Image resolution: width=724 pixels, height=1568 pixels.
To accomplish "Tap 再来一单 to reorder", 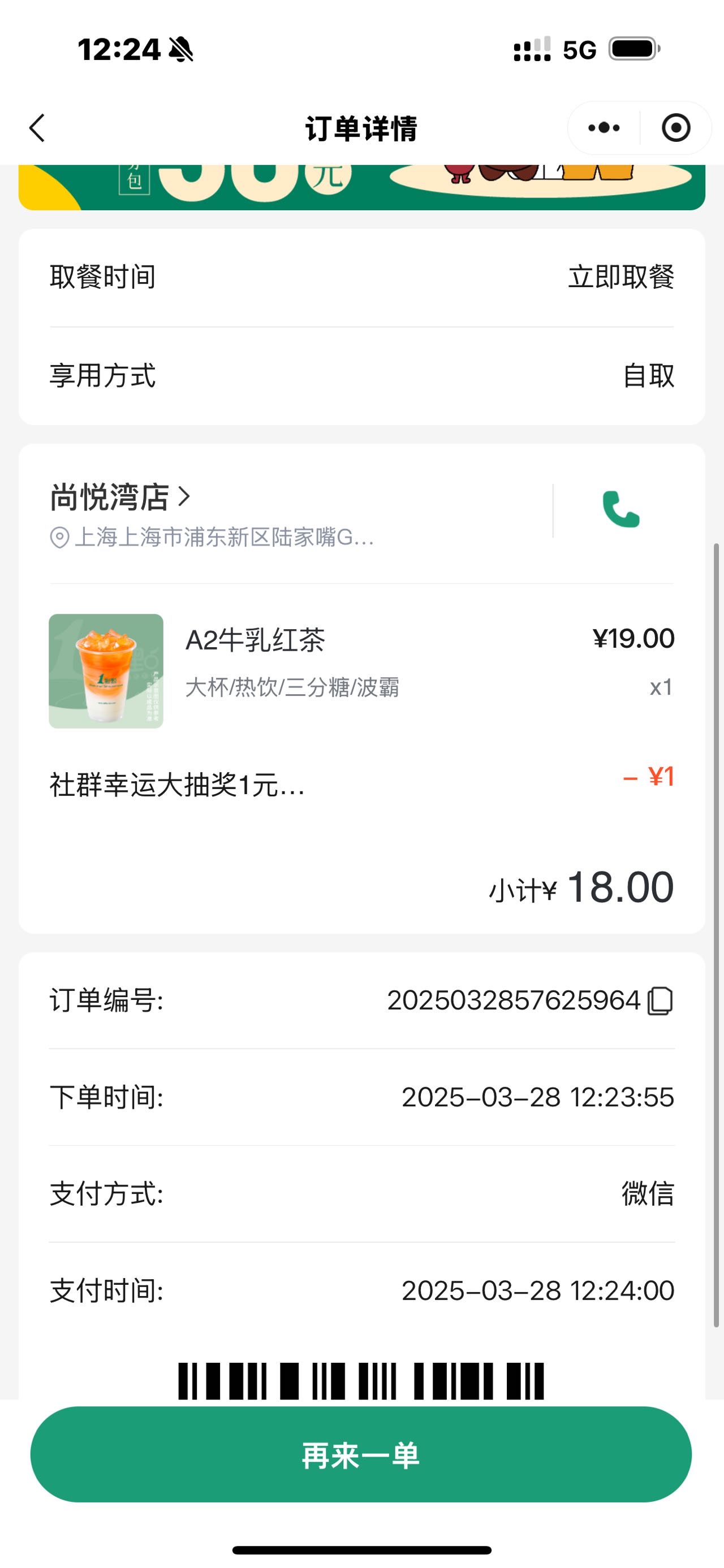I will pos(361,1454).
